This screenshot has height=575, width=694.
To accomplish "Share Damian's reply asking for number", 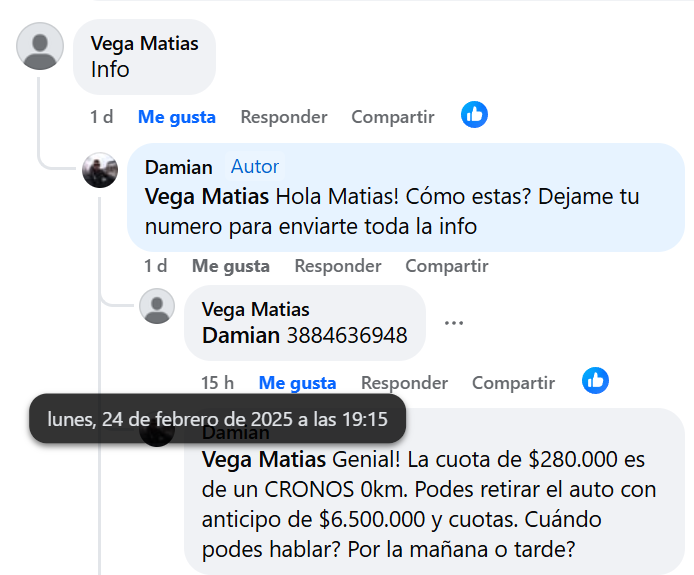I will 446,266.
